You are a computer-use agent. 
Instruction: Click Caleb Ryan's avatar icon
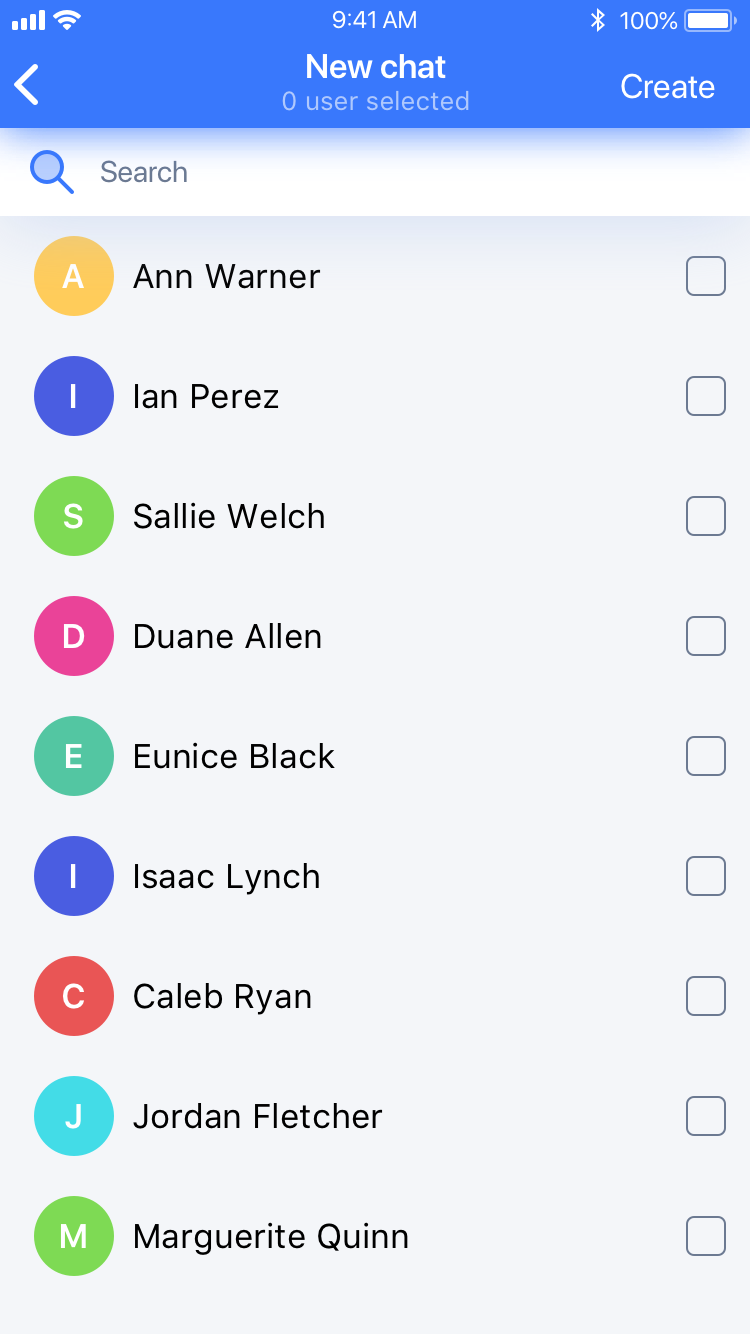pyautogui.click(x=74, y=996)
